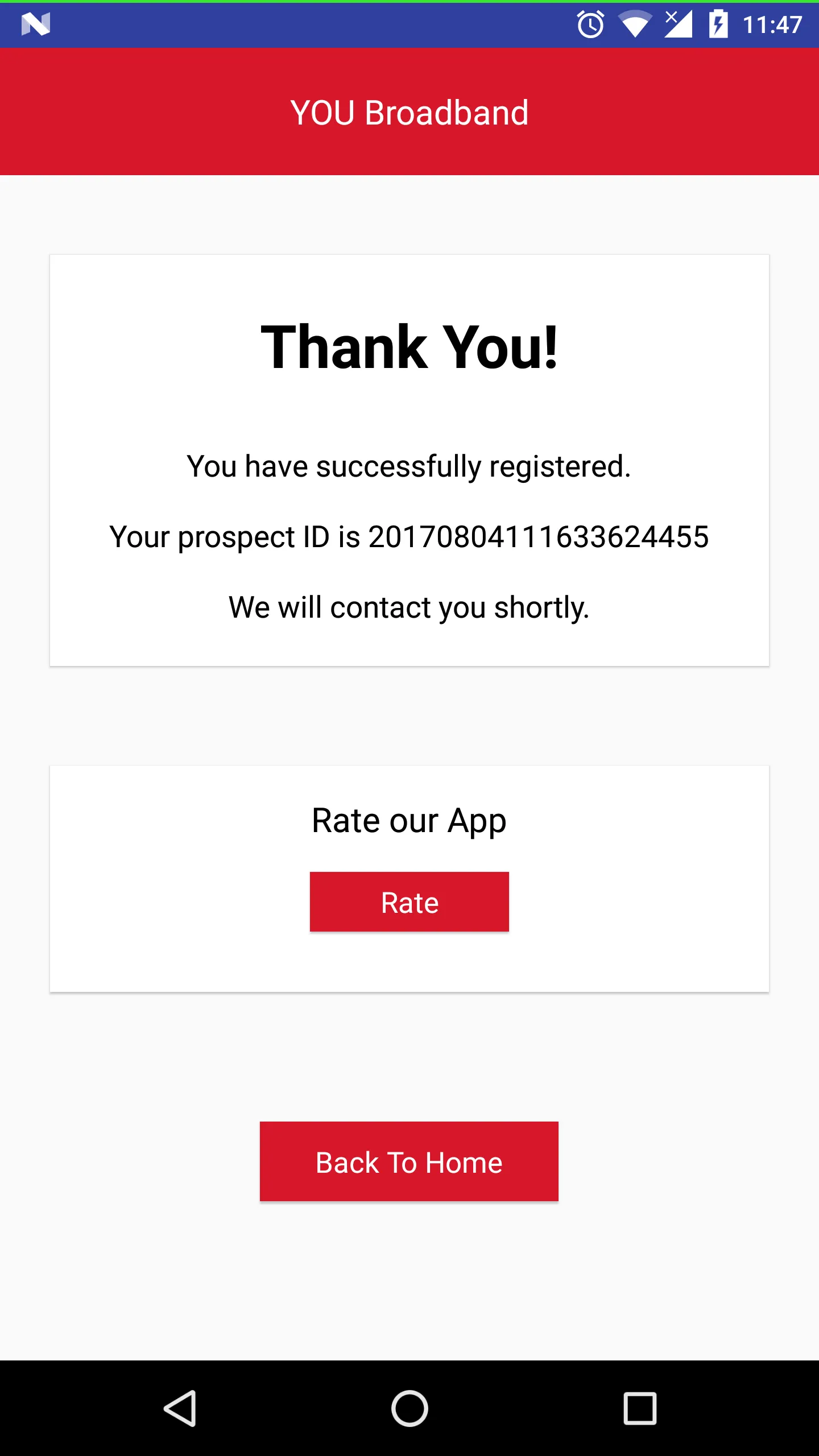
Task: Tap the YOU Broadband title bar
Action: (x=409, y=111)
